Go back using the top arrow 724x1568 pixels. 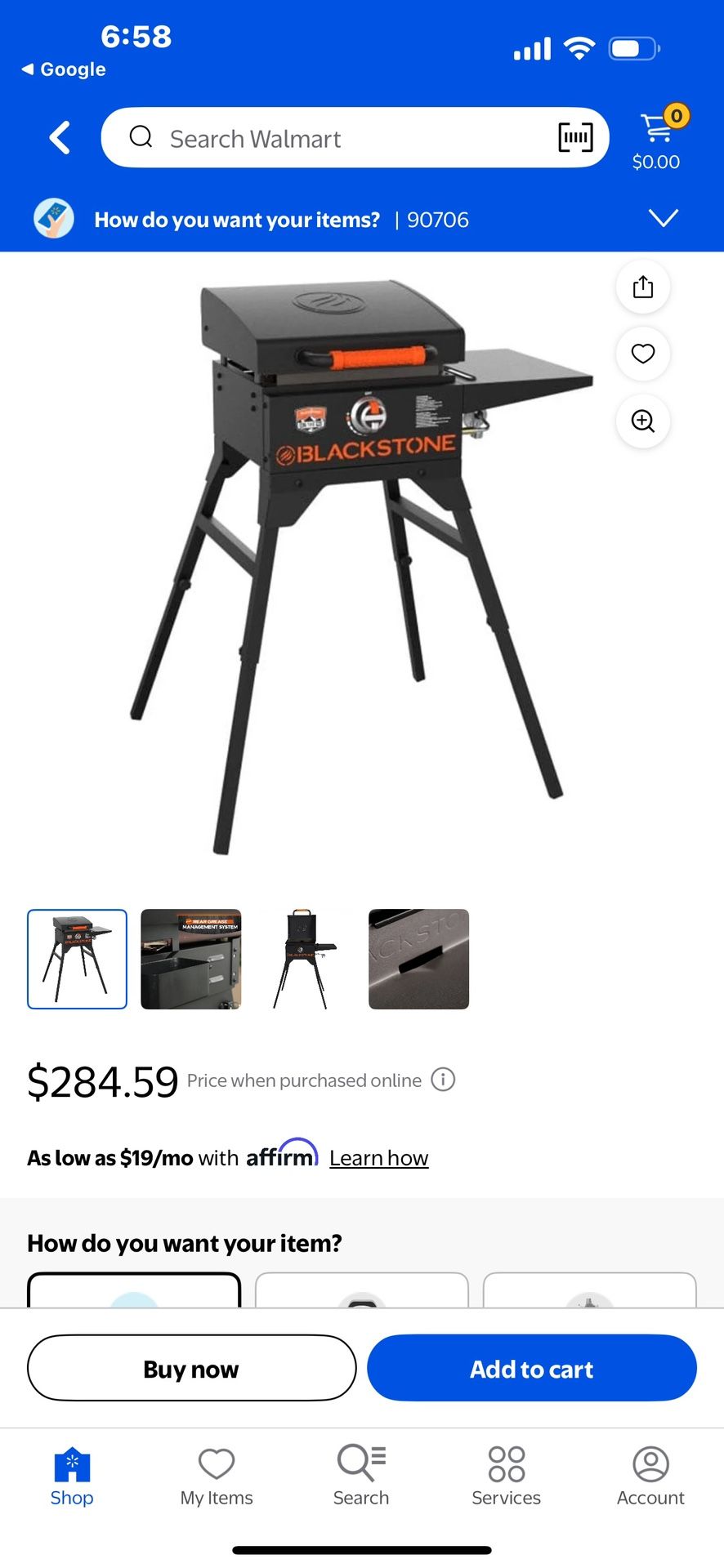pos(60,138)
